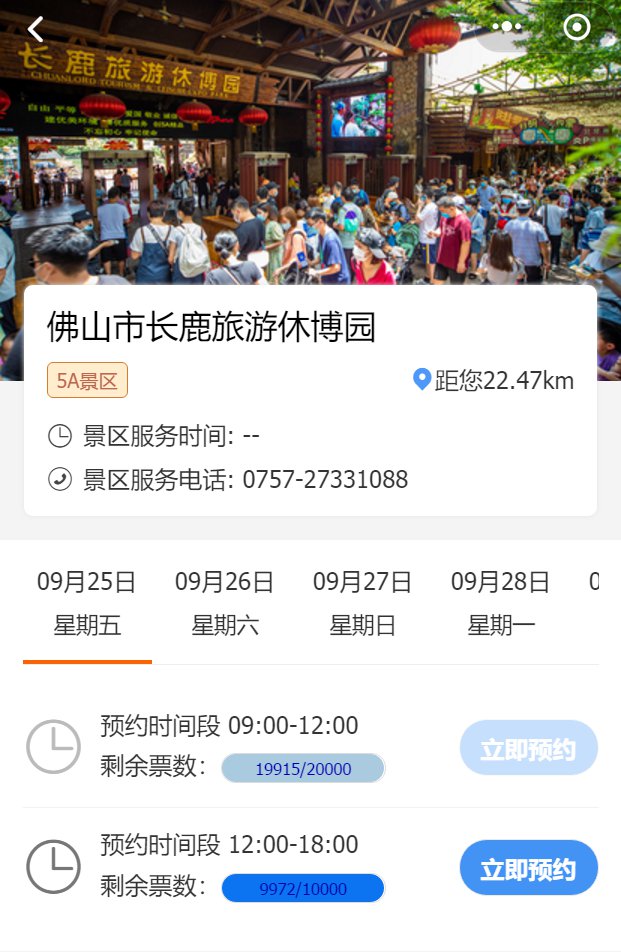The width and height of the screenshot is (621, 952).
Task: Choose the 09月27日 星期日 date tab
Action: tap(363, 604)
